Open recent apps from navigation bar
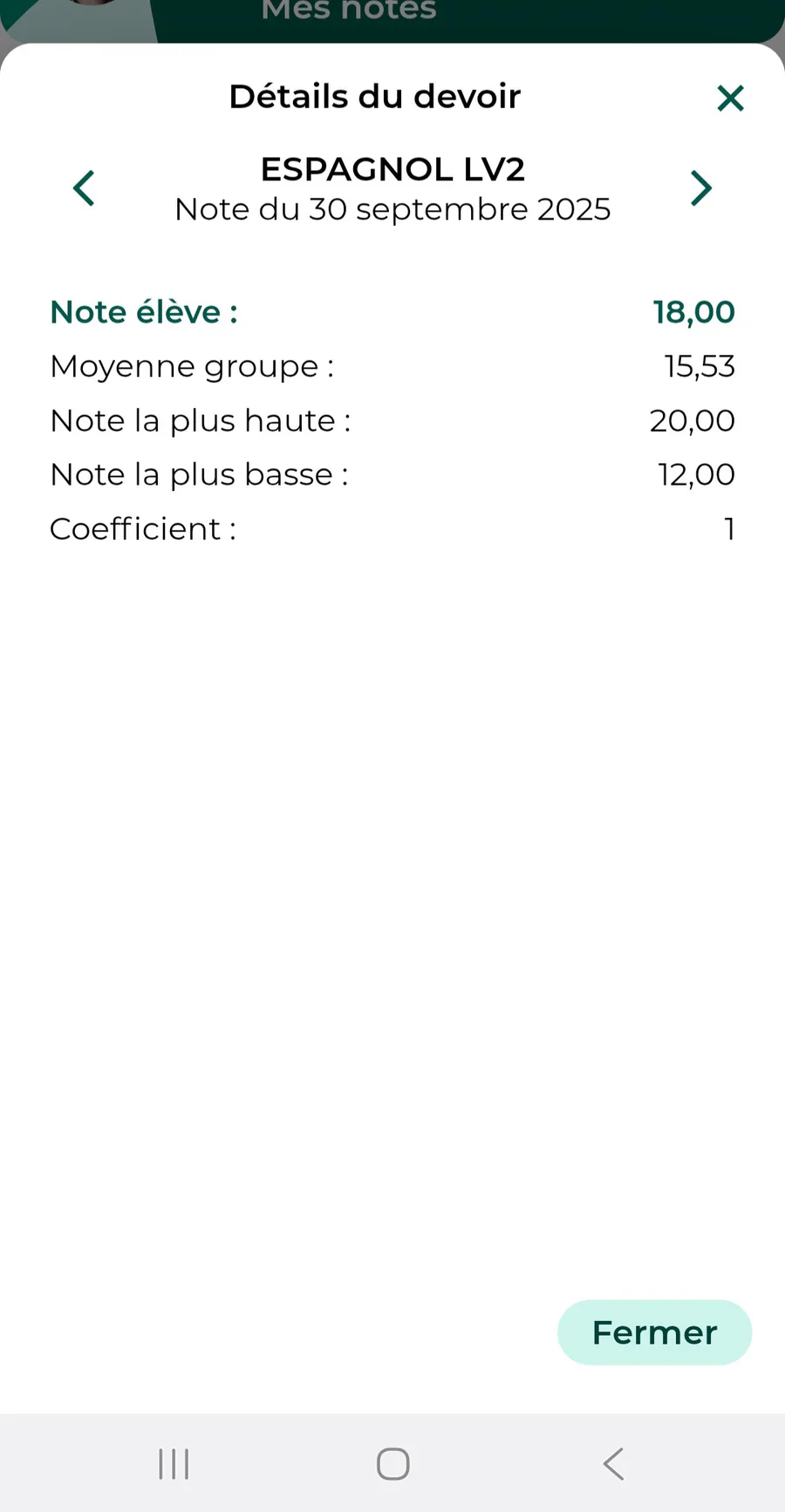 (x=174, y=1464)
